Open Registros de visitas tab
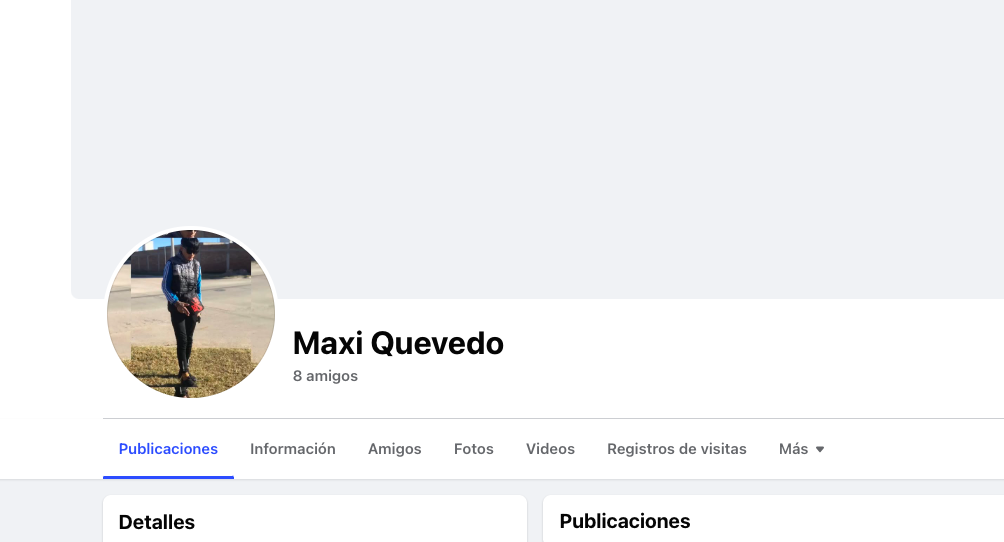1004x542 pixels. 677,449
